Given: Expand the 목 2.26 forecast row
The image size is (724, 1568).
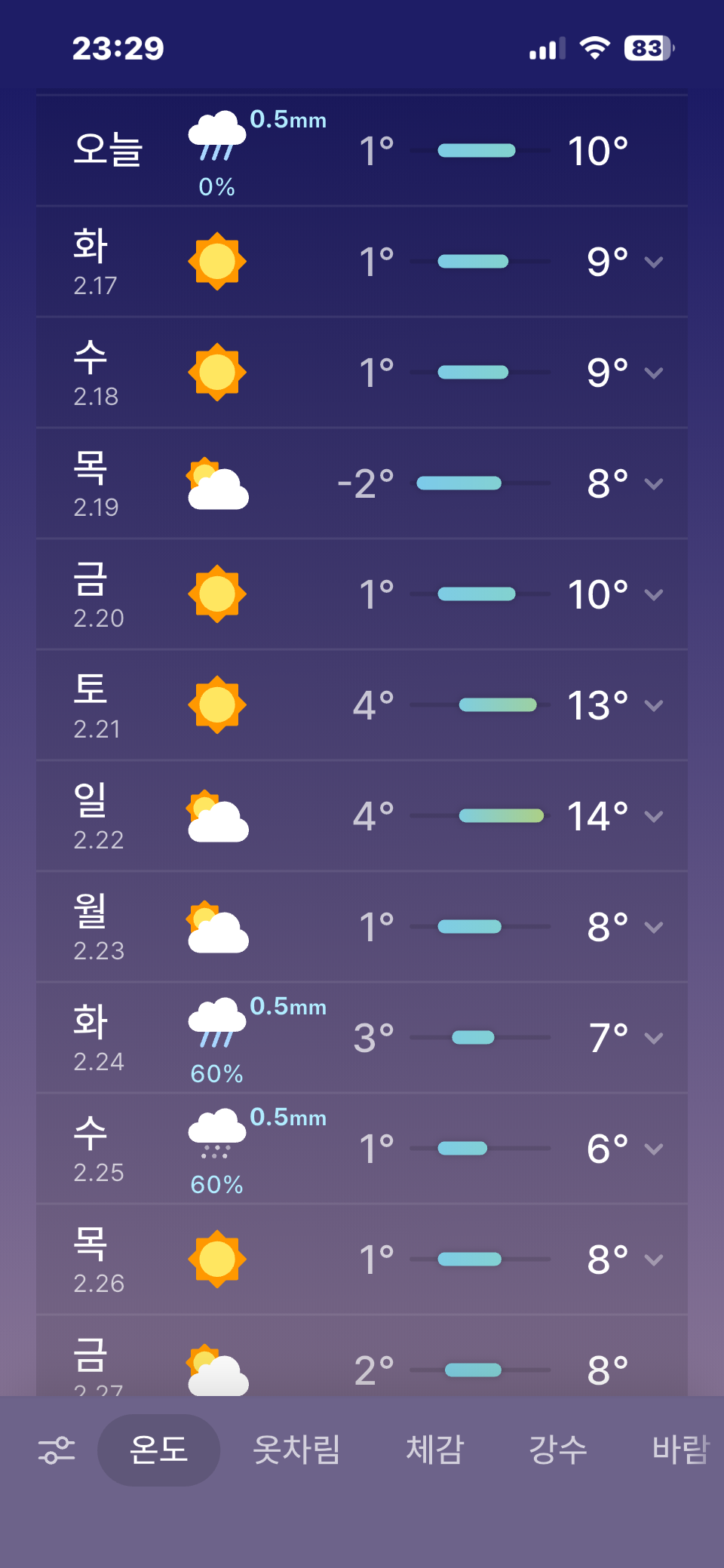Looking at the screenshot, I should 654,1260.
